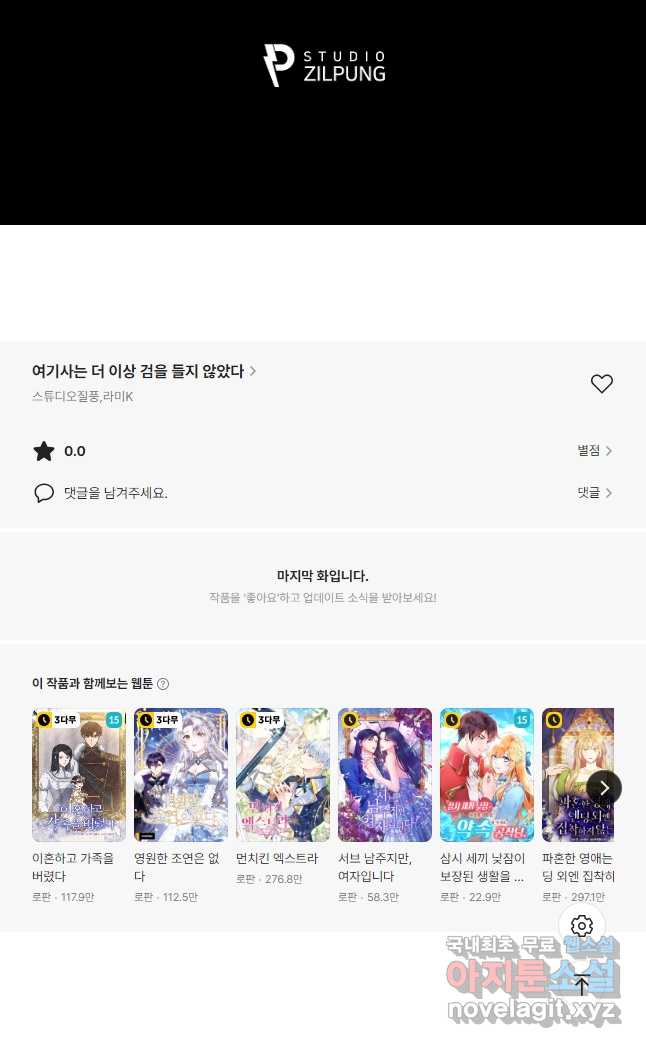Show info about 이 작품과 함께보는 웹툰
This screenshot has height=1048, width=646.
[163, 684]
